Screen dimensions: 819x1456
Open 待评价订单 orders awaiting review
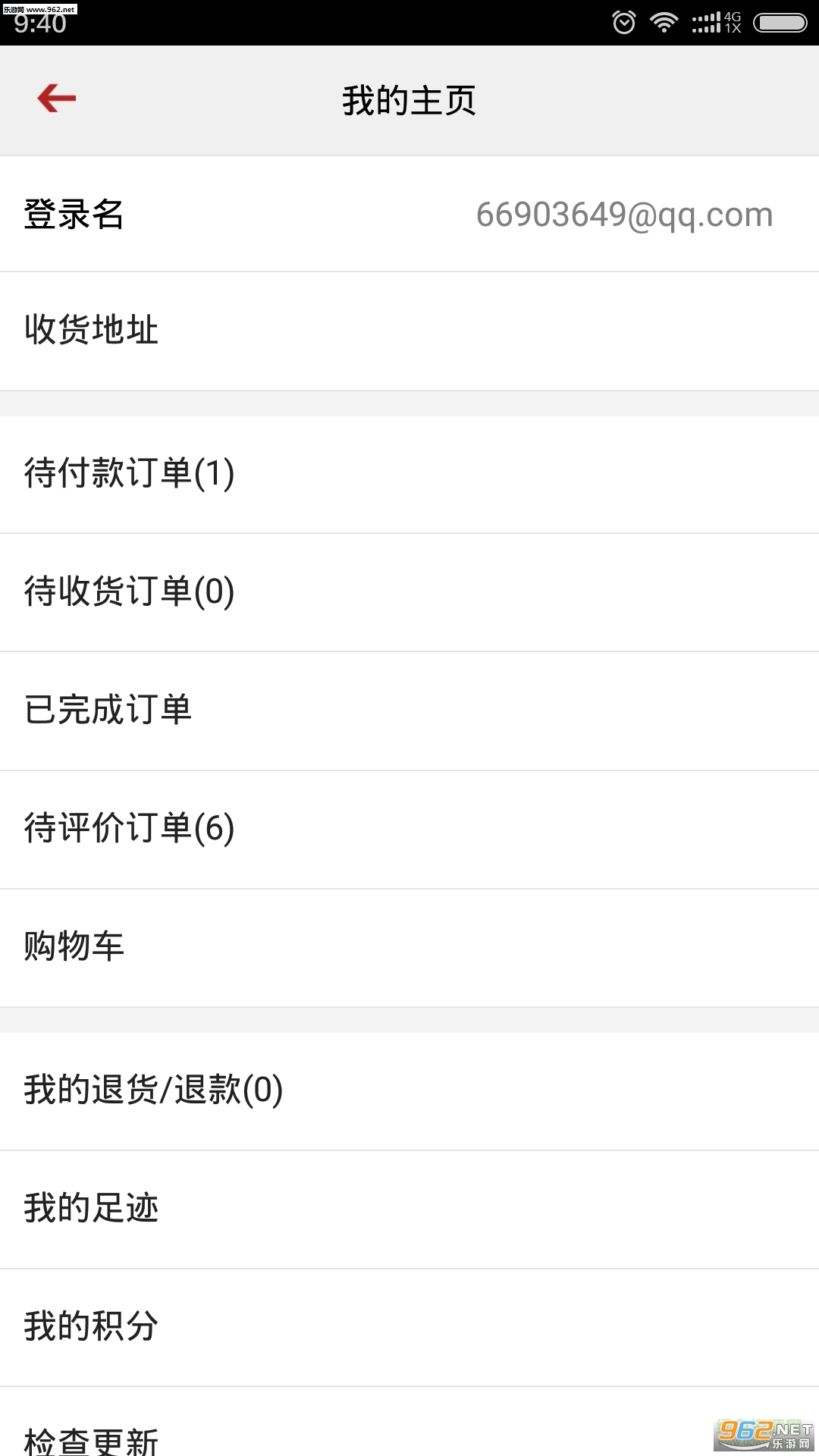point(409,829)
